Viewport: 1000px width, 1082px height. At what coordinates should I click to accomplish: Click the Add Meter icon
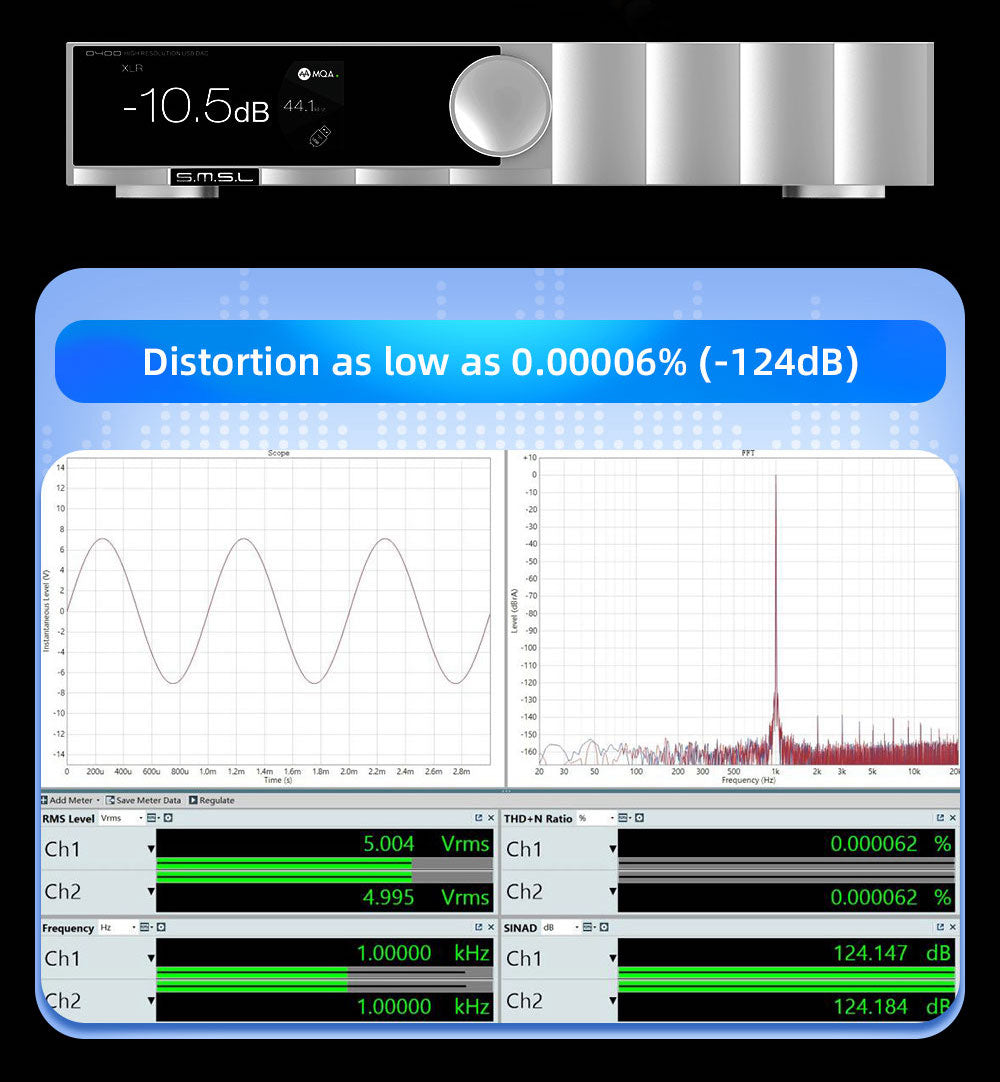click(x=44, y=800)
